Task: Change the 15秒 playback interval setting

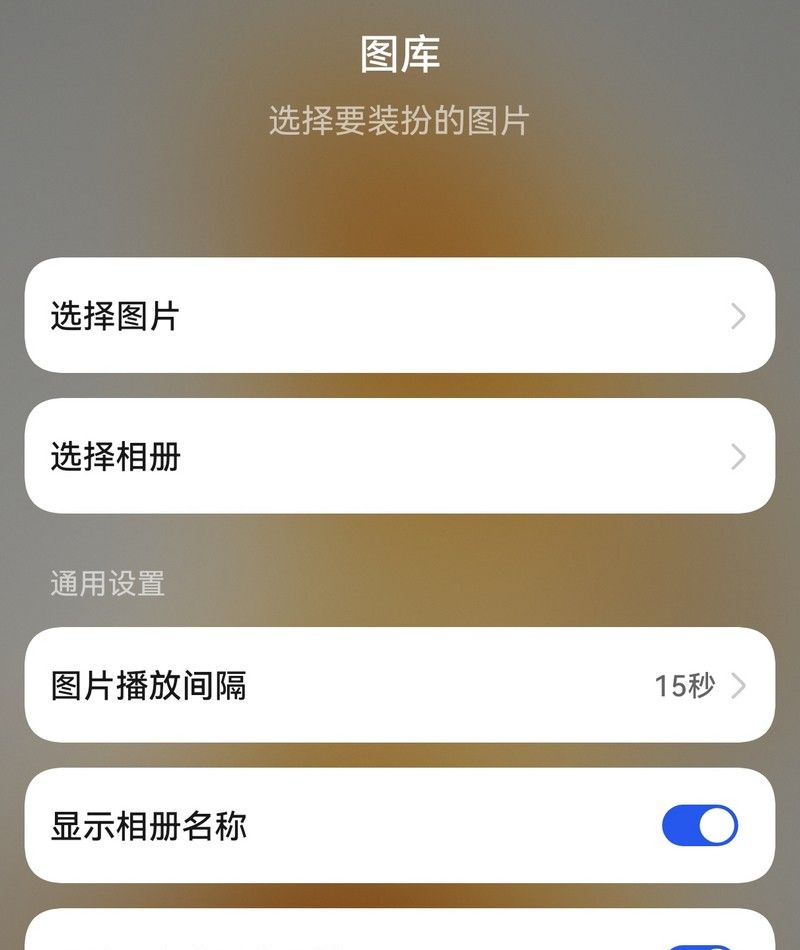Action: [400, 685]
